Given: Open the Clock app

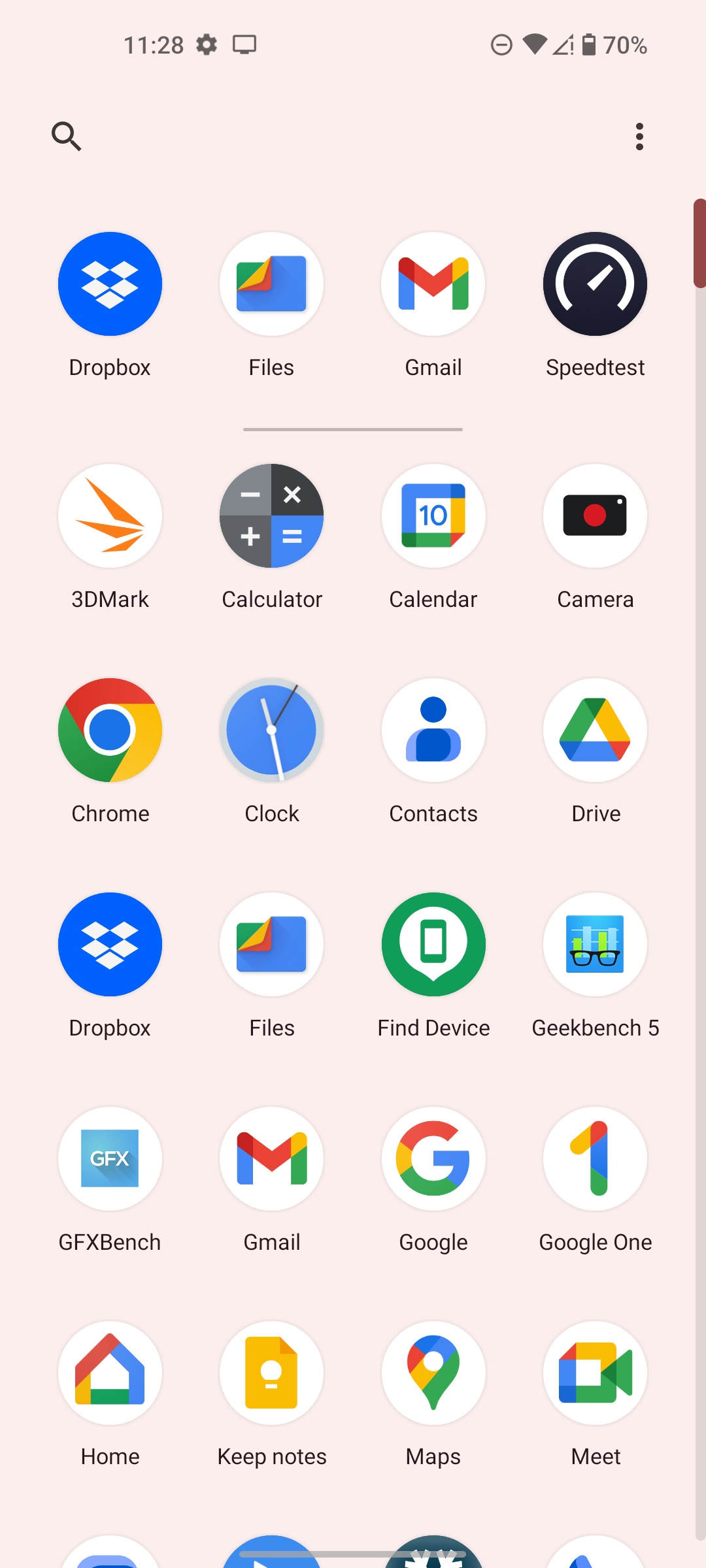Looking at the screenshot, I should (271, 730).
